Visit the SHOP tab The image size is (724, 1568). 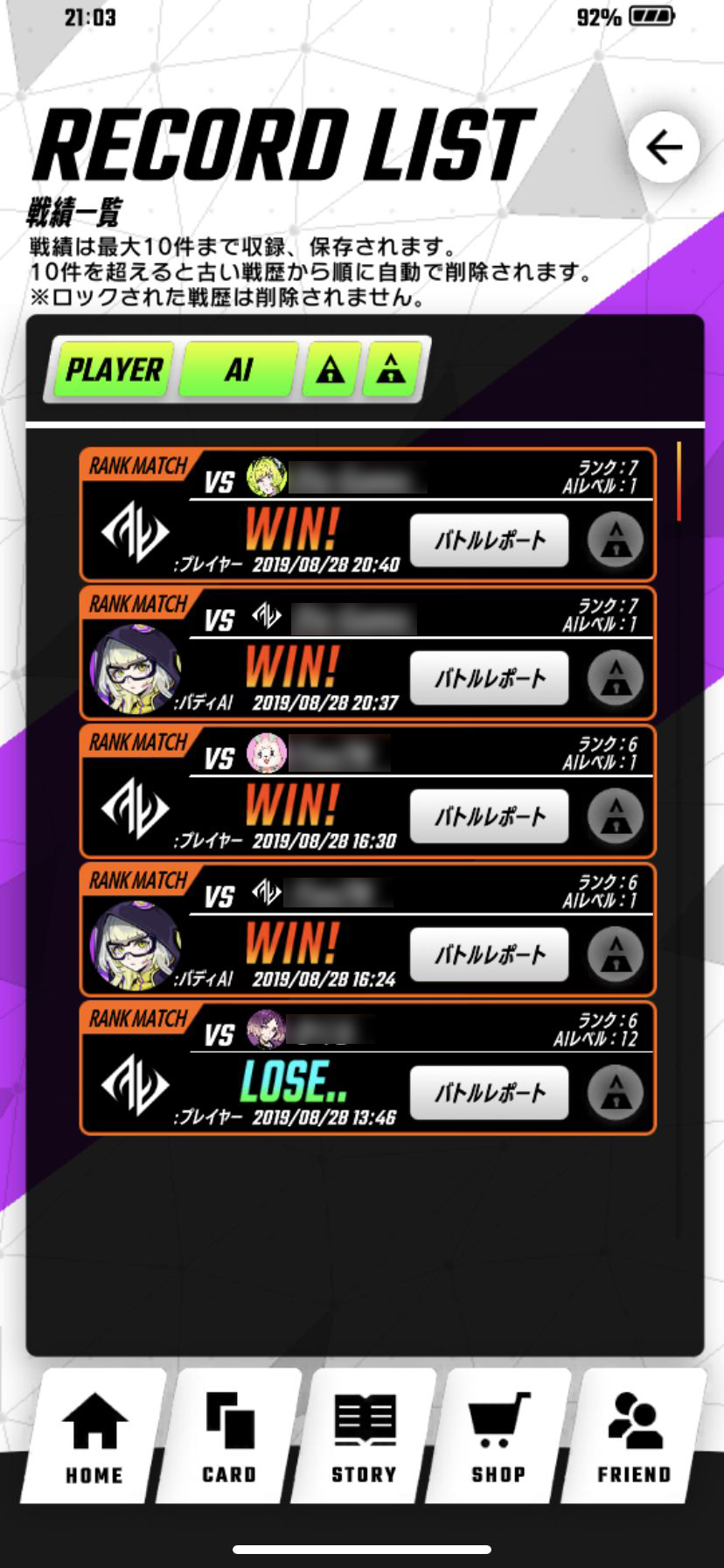click(498, 1437)
